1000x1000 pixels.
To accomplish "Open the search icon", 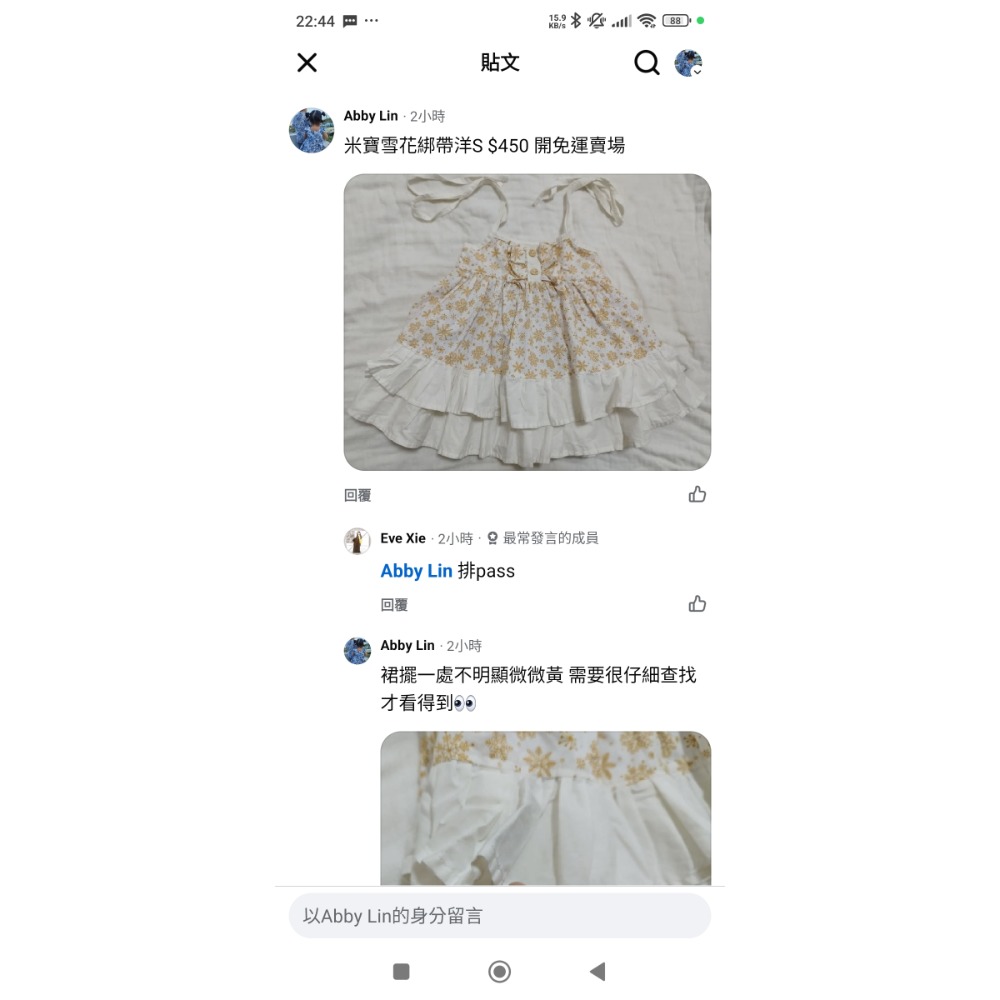I will (x=647, y=63).
